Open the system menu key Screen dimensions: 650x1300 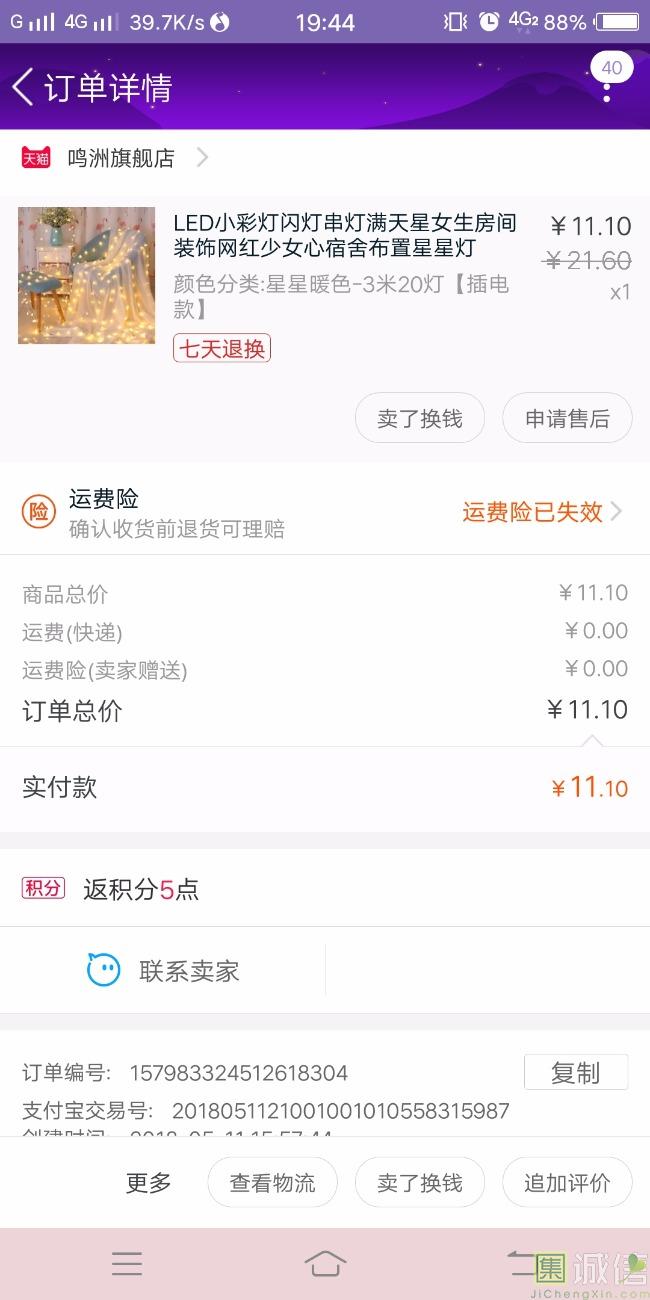127,1264
